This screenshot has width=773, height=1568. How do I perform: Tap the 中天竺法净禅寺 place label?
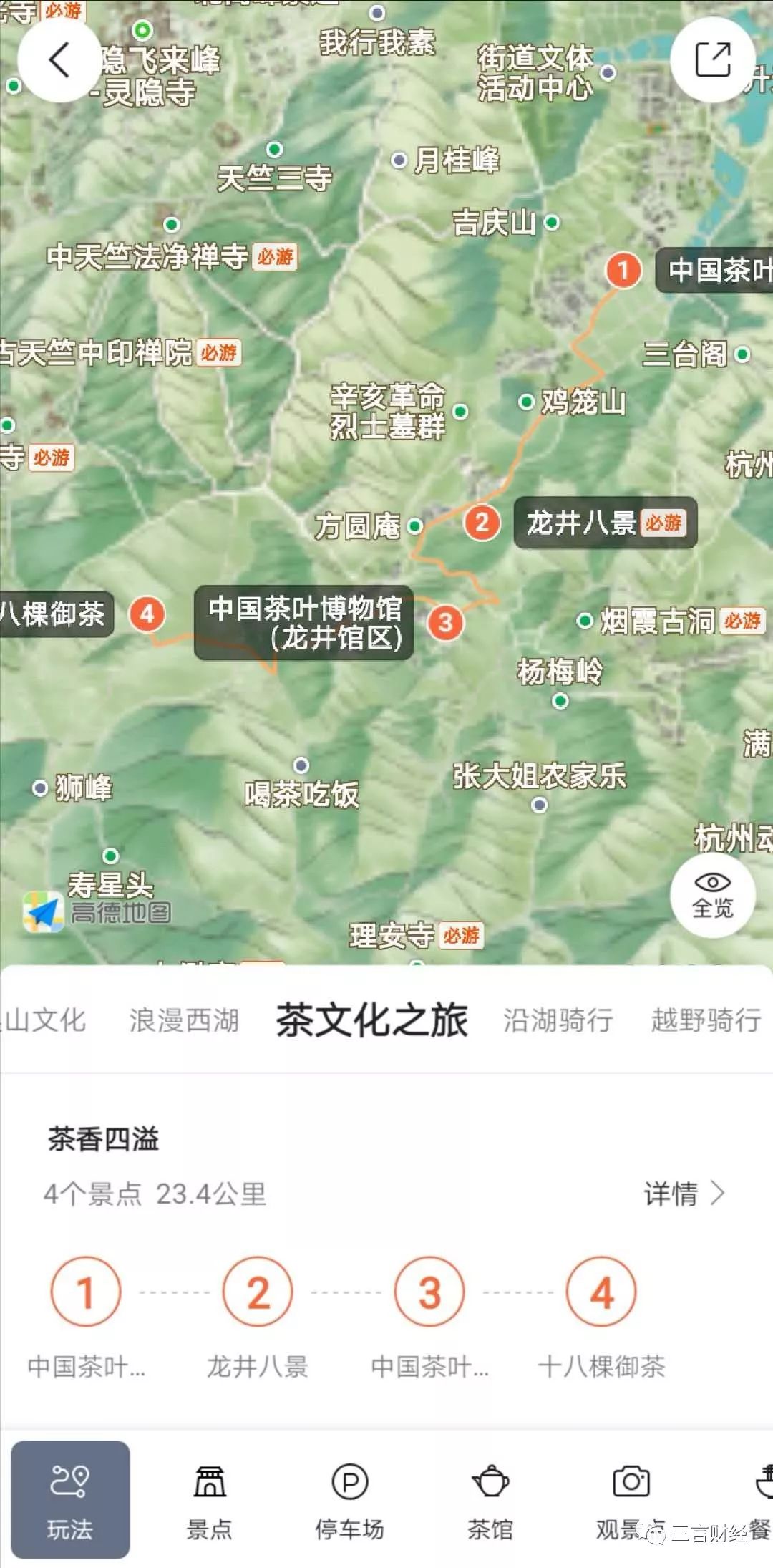(147, 256)
